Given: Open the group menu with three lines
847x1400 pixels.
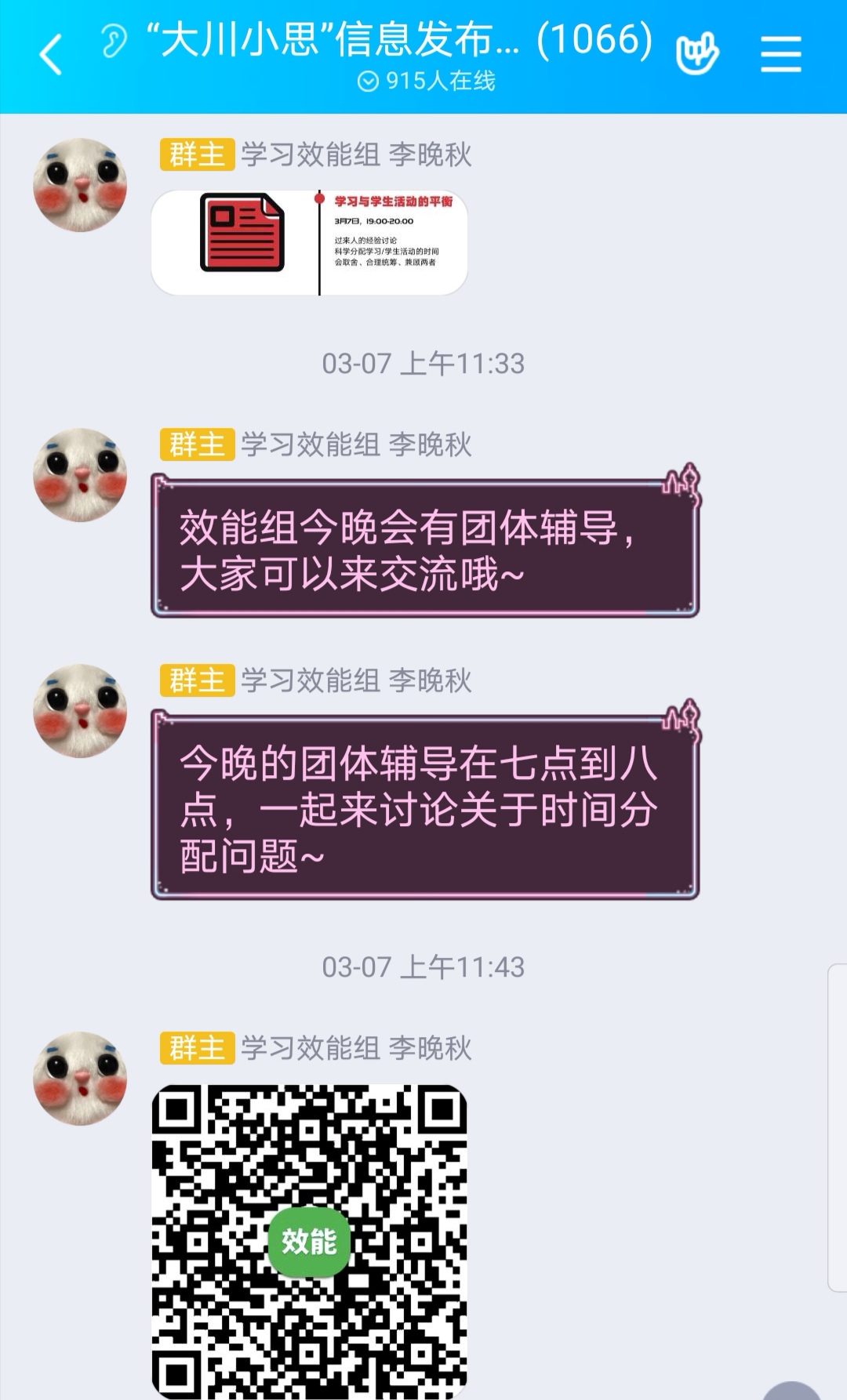Looking at the screenshot, I should coord(780,55).
